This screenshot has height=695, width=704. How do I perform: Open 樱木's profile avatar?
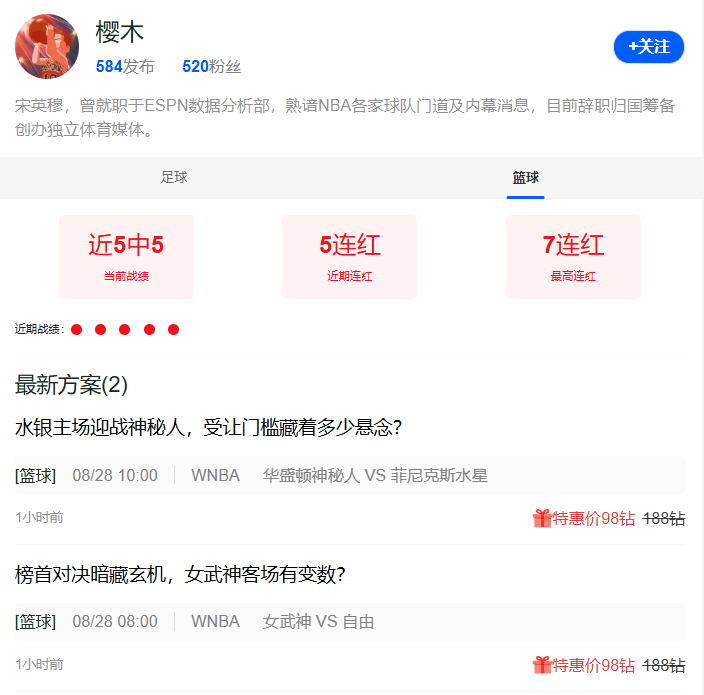tap(47, 47)
